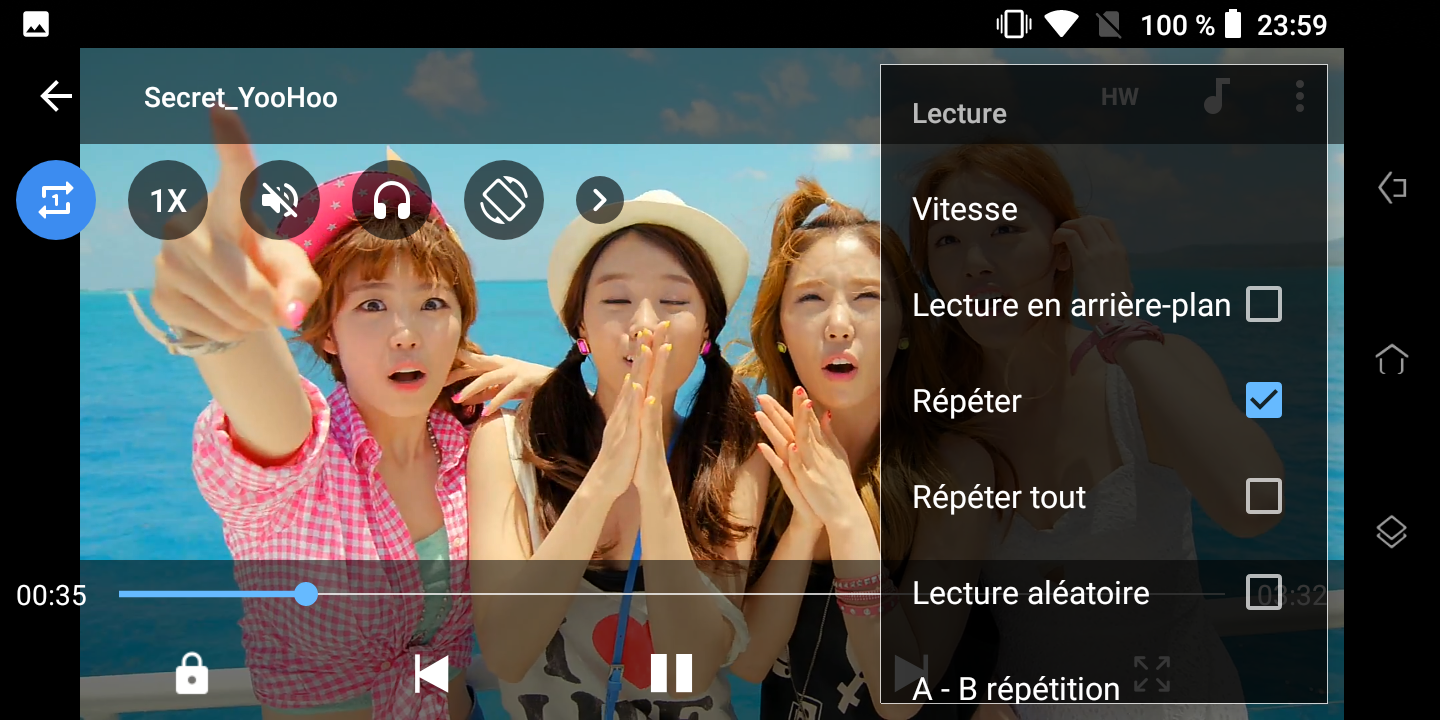The height and width of the screenshot is (720, 1440).
Task: Expand more quick actions with the chevron
Action: [600, 201]
